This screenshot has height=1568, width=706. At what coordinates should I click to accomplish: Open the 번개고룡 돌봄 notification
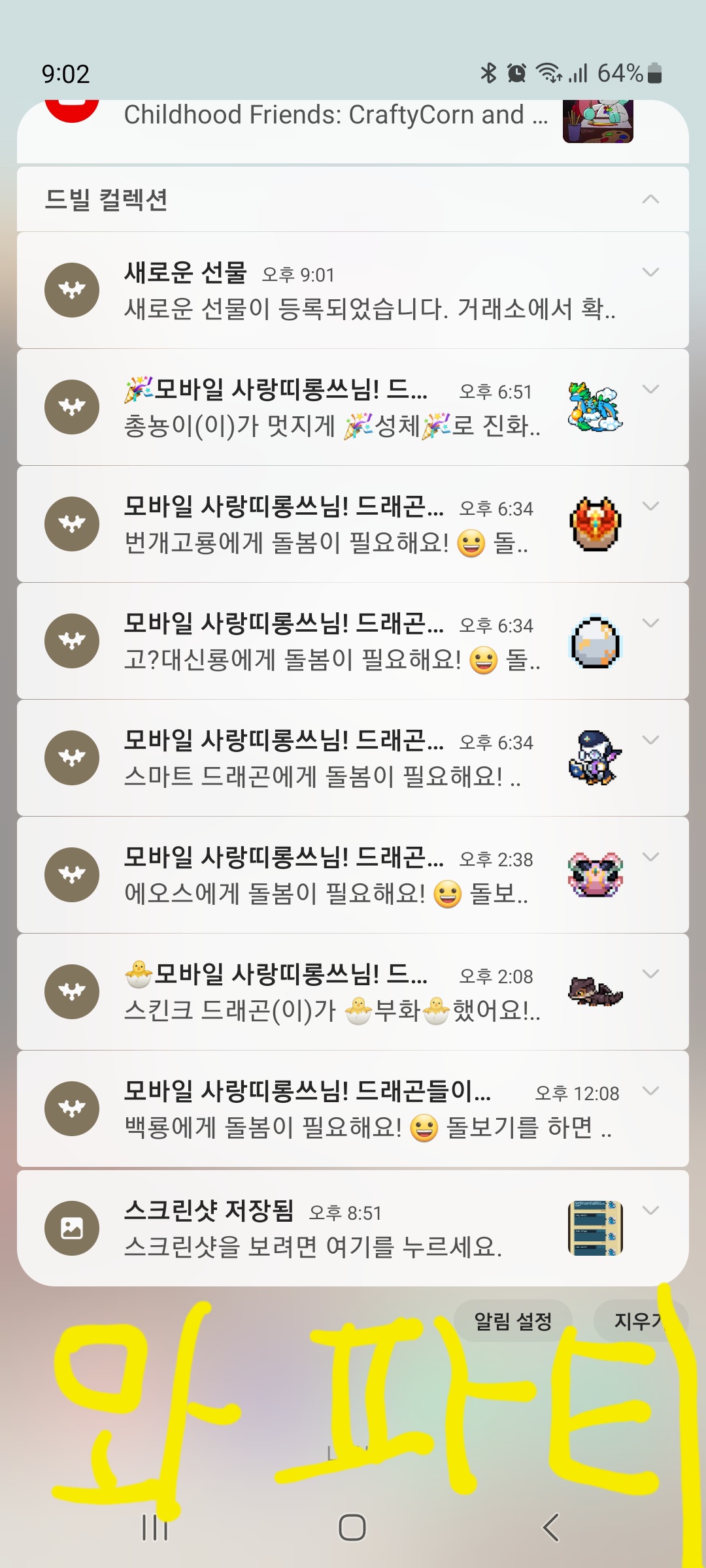click(x=333, y=525)
